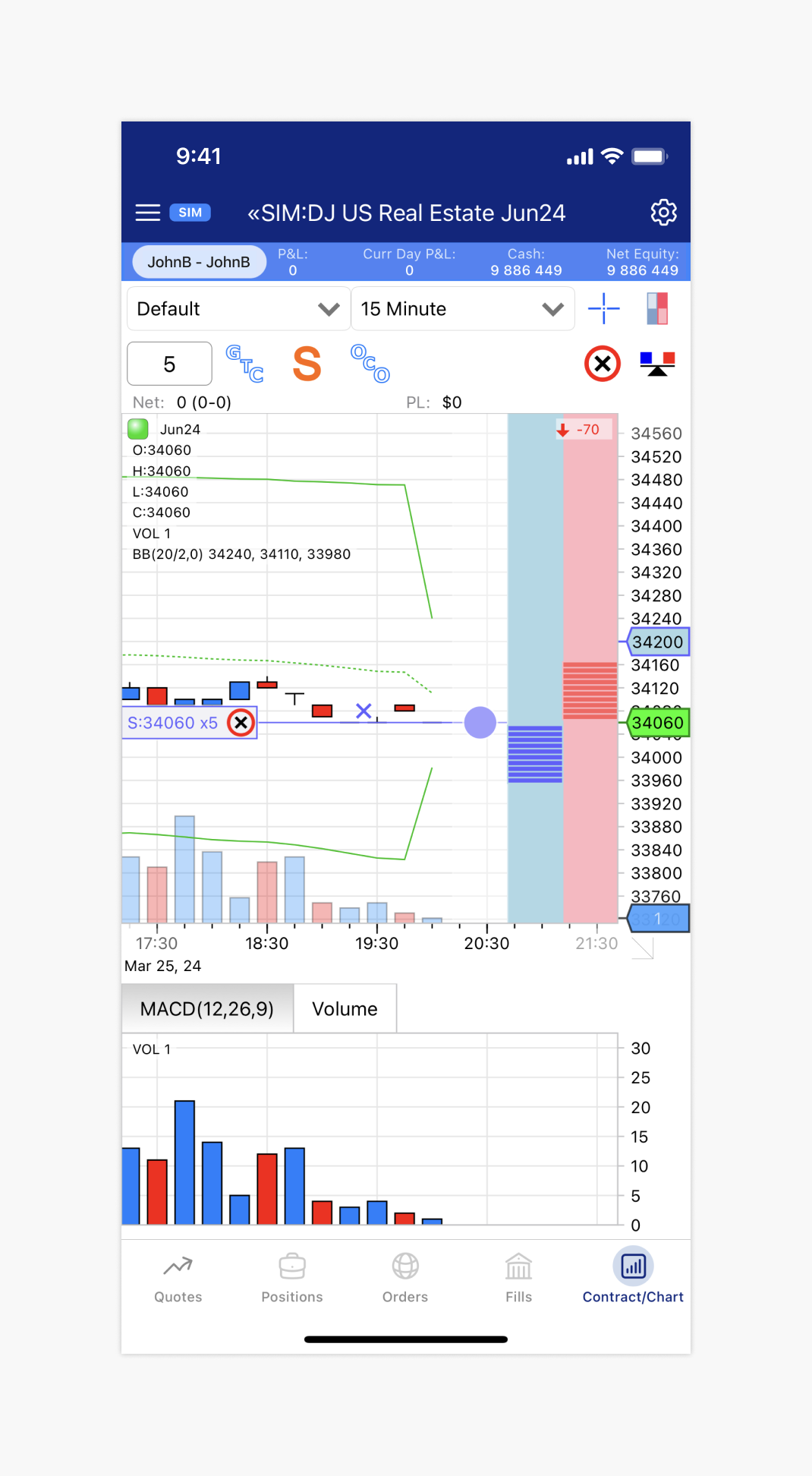The image size is (812, 1476).
Task: Select the GTC order duration icon
Action: pyautogui.click(x=244, y=365)
